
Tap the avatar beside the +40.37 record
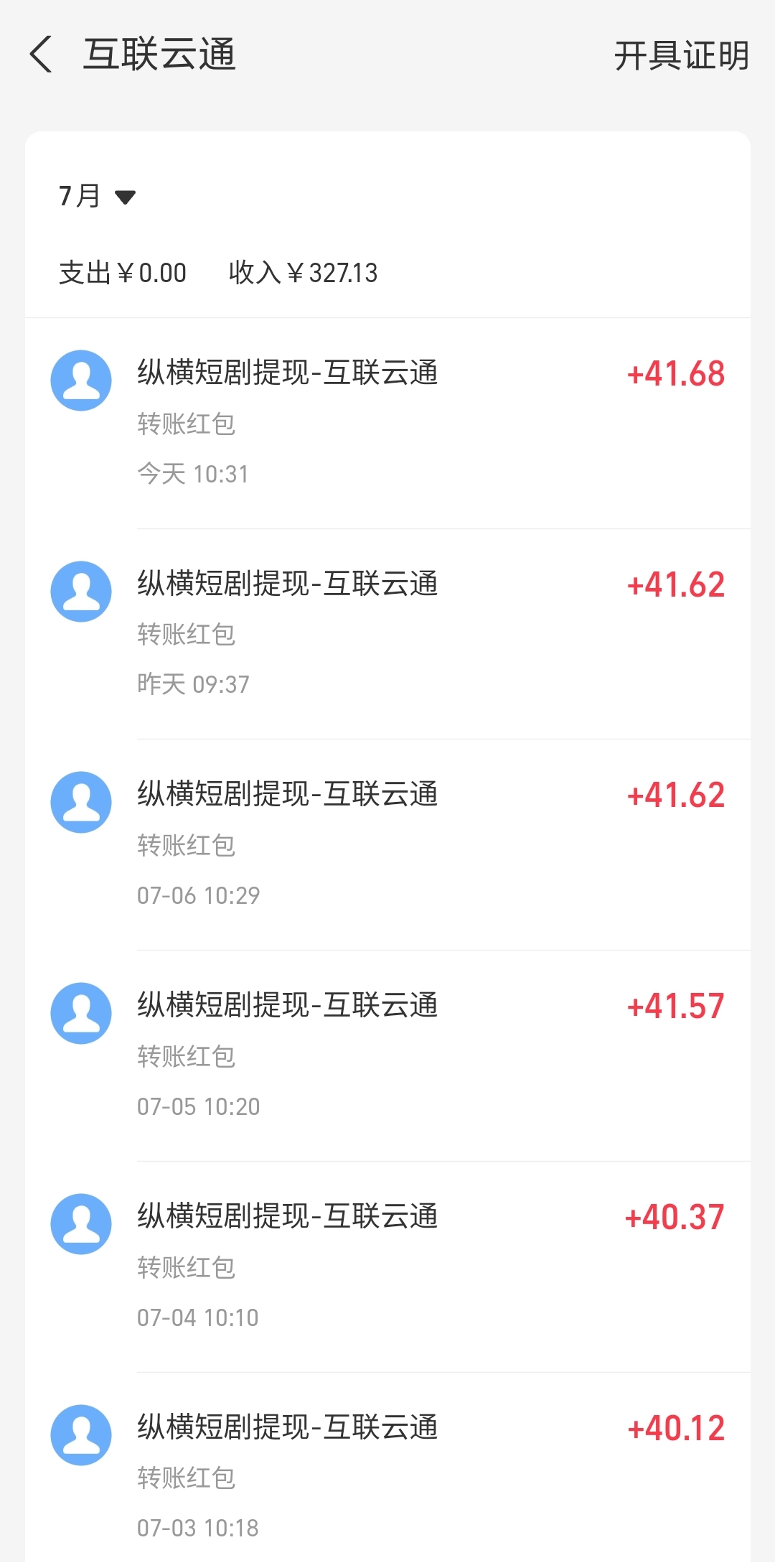[81, 1224]
